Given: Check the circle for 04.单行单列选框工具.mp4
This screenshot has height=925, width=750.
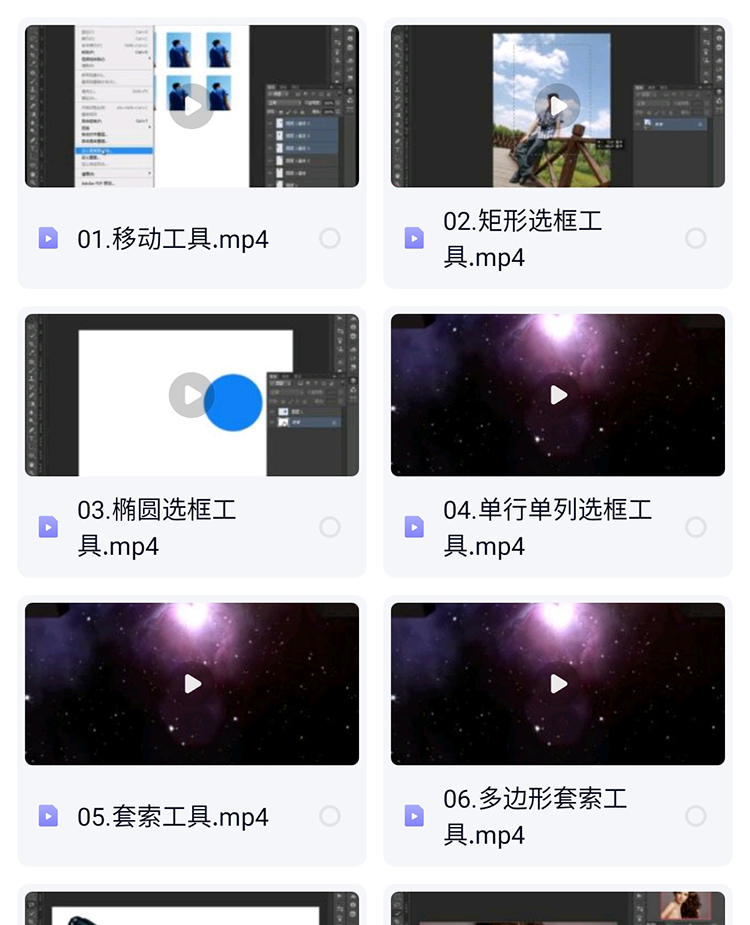Looking at the screenshot, I should coord(696,527).
